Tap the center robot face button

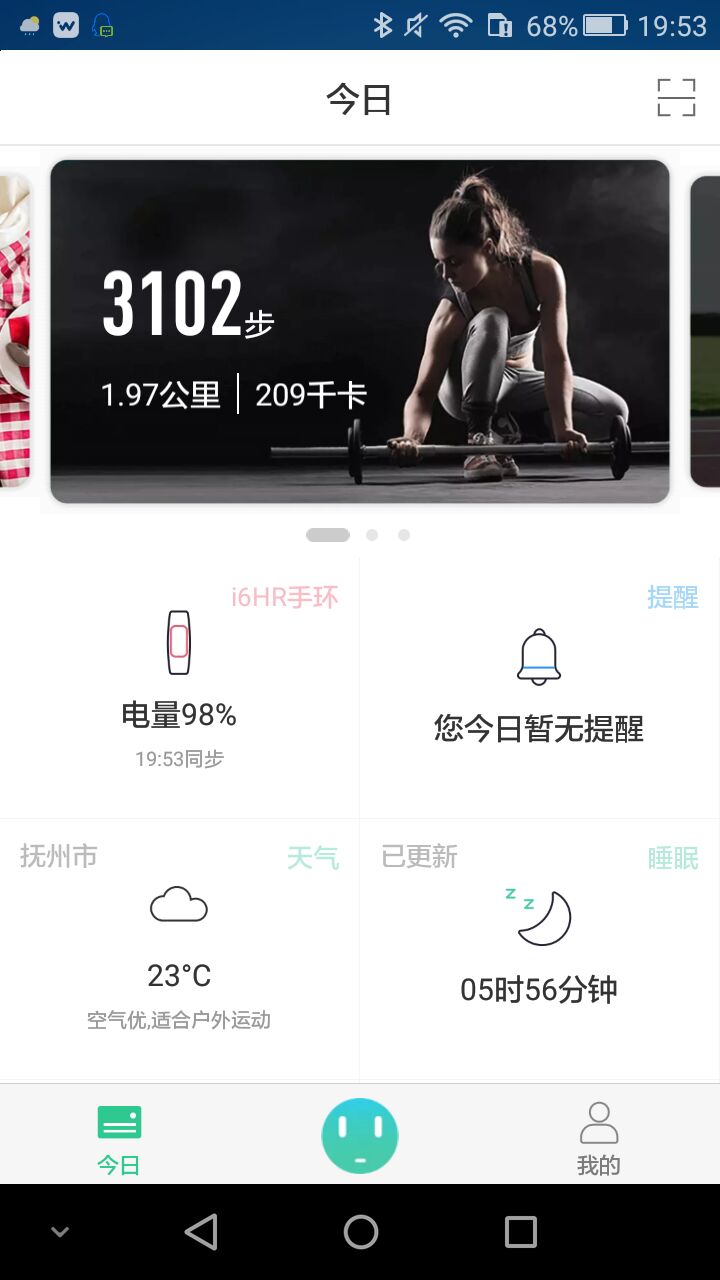pyautogui.click(x=360, y=1136)
